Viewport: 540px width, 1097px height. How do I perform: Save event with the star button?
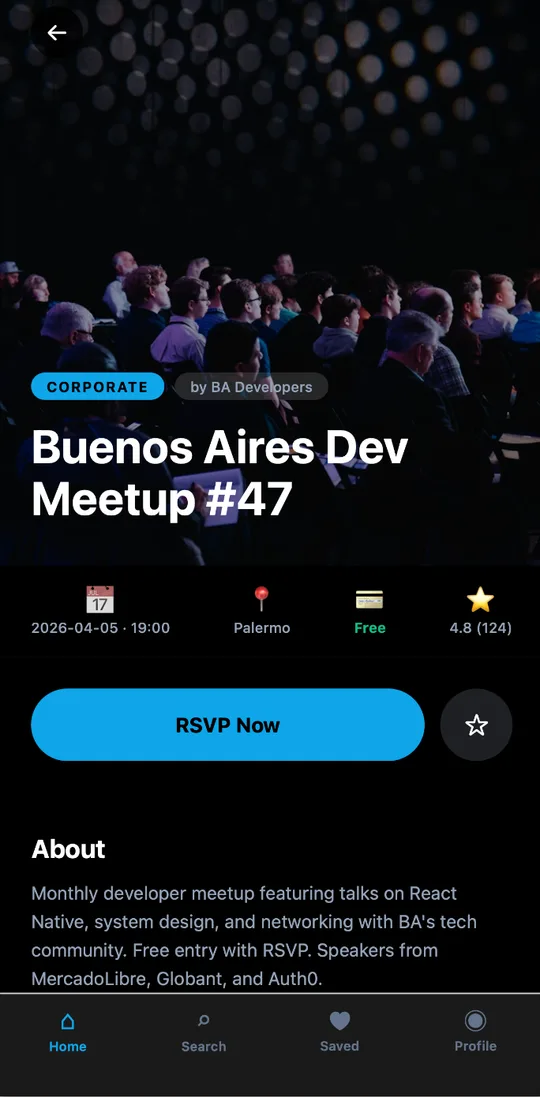click(x=476, y=725)
